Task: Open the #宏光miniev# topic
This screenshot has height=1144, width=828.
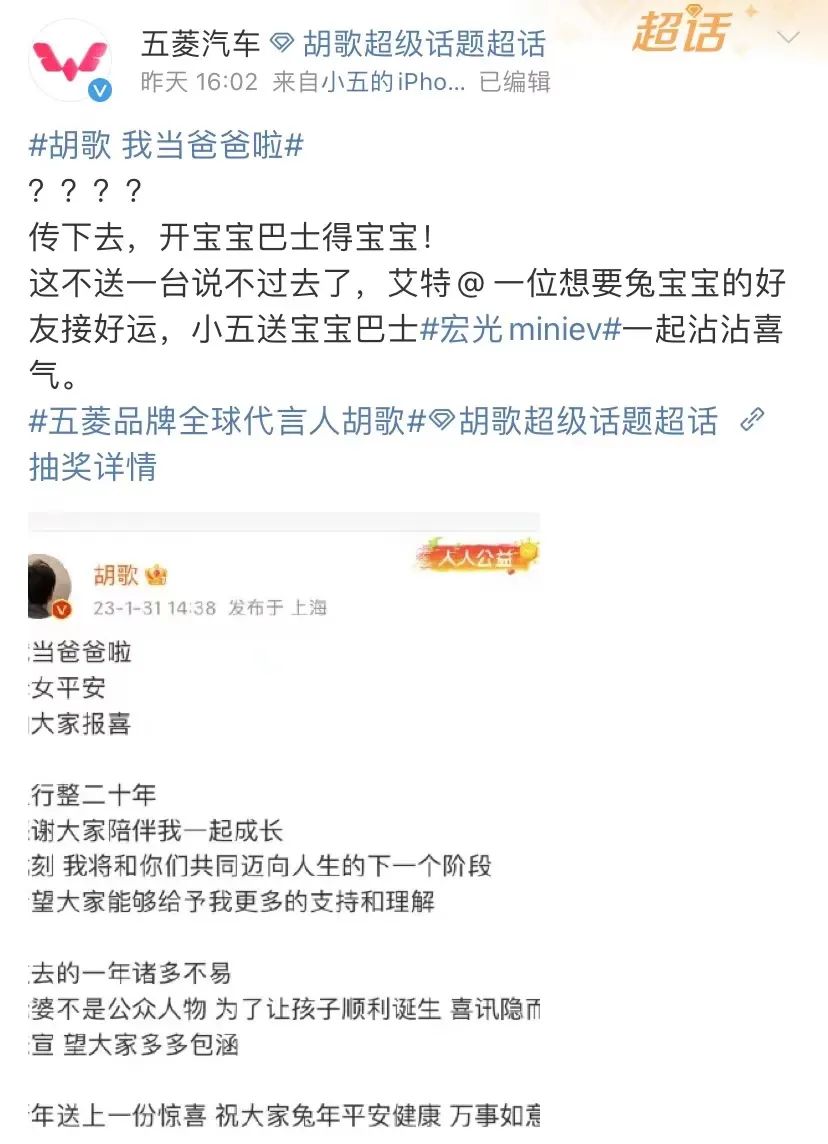Action: pos(513,330)
